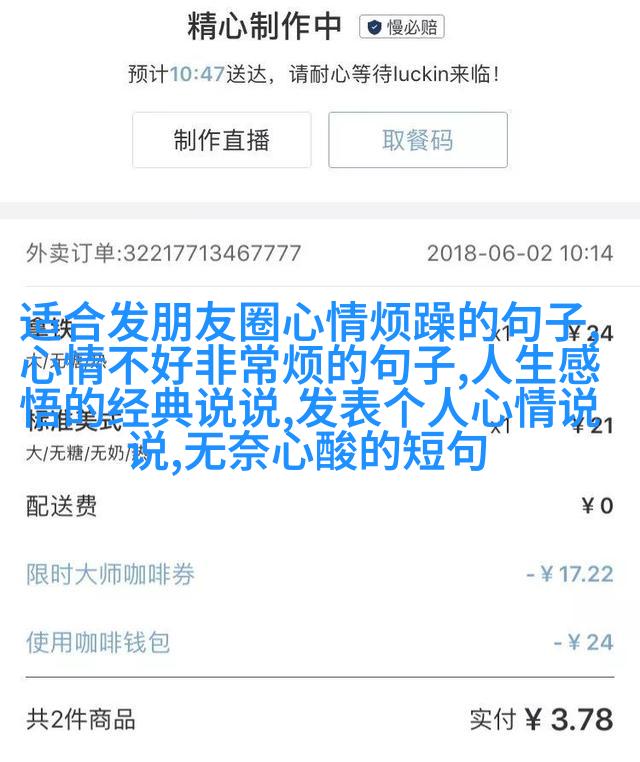Open the 制作直播 live production view
640x762 pixels.
[221, 140]
